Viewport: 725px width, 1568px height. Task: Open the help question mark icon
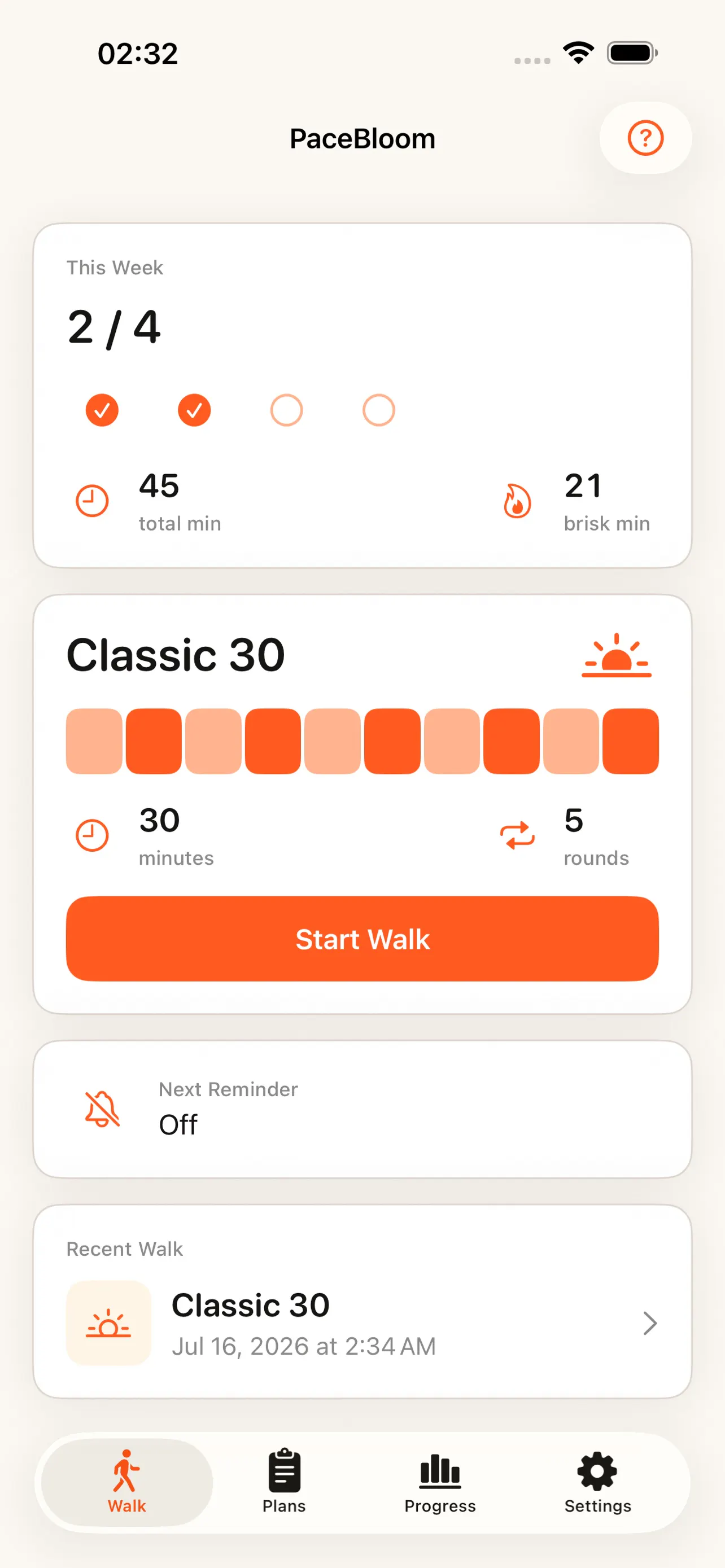pyautogui.click(x=645, y=138)
